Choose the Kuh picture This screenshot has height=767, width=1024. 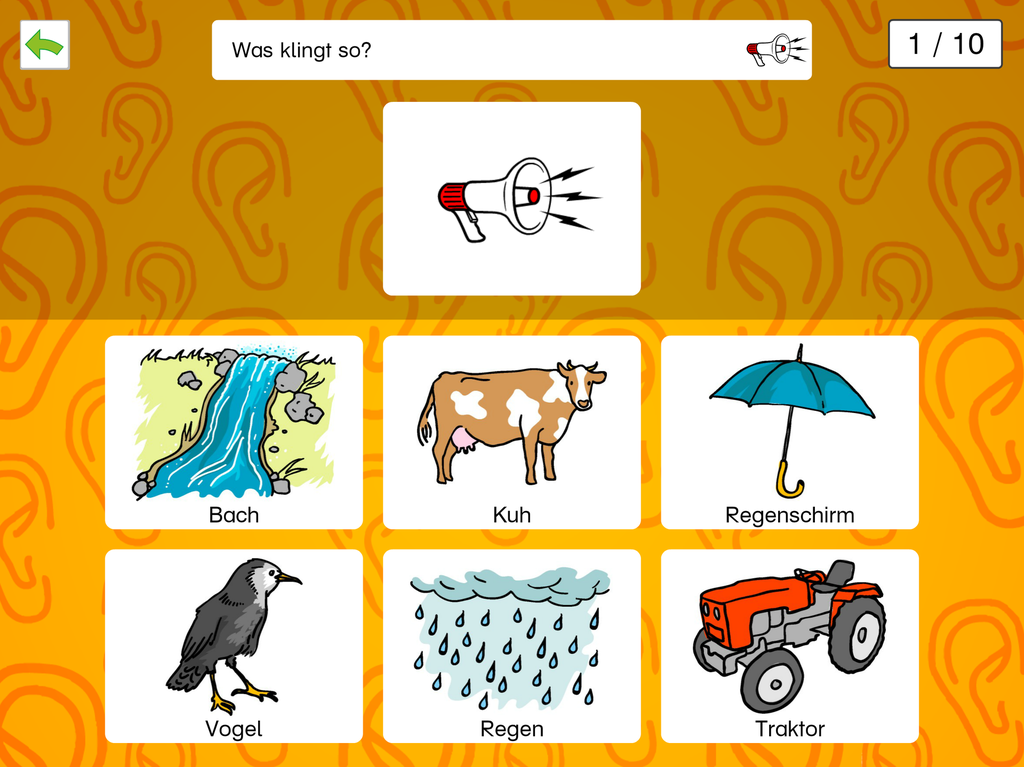click(x=511, y=432)
